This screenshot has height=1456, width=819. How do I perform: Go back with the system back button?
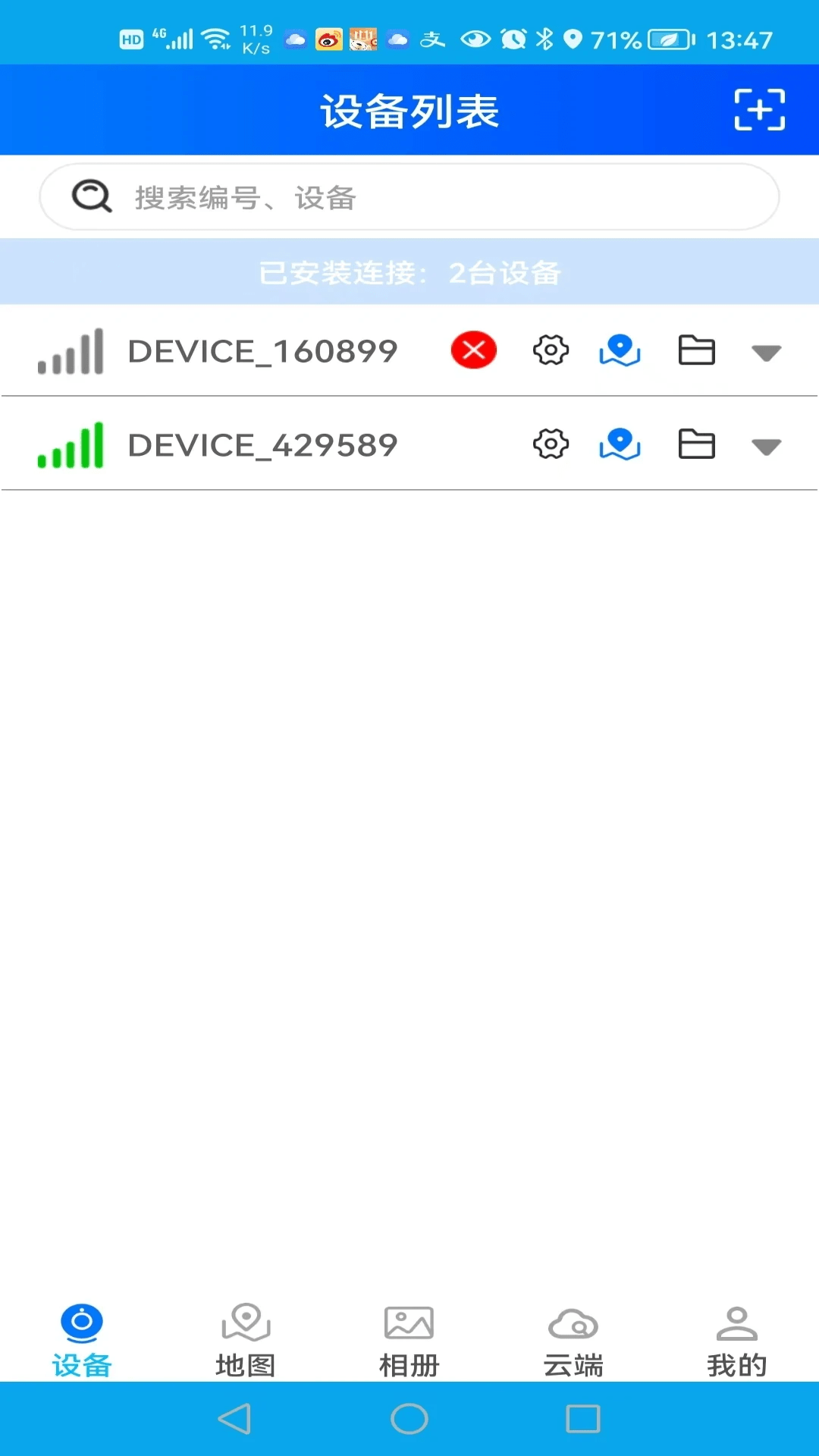point(235,1419)
